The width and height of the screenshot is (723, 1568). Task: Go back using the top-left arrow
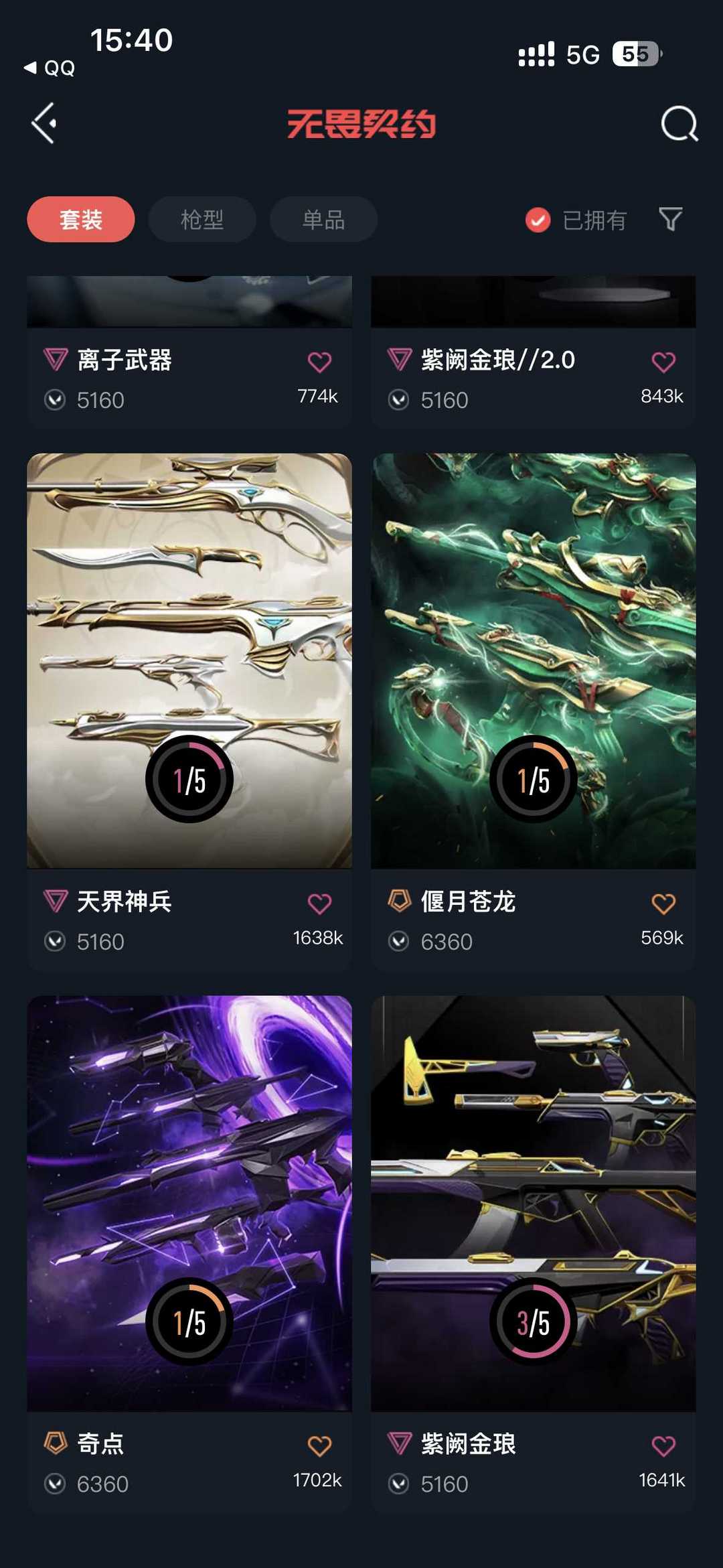pos(44,123)
